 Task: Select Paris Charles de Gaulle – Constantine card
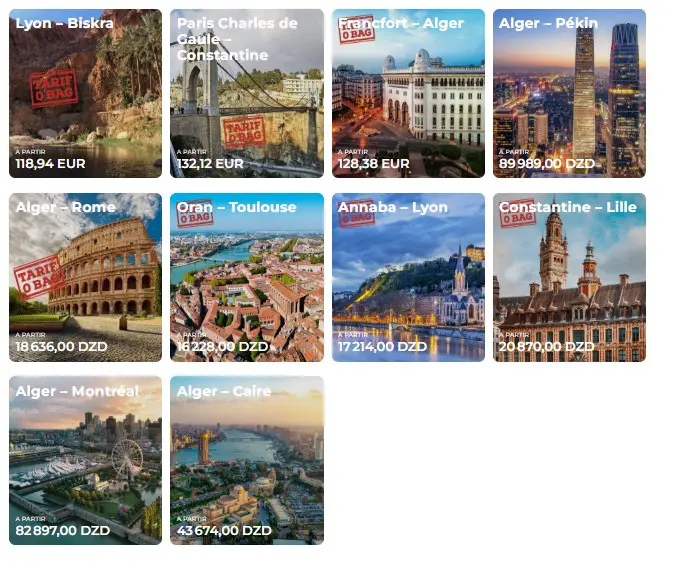point(247,94)
